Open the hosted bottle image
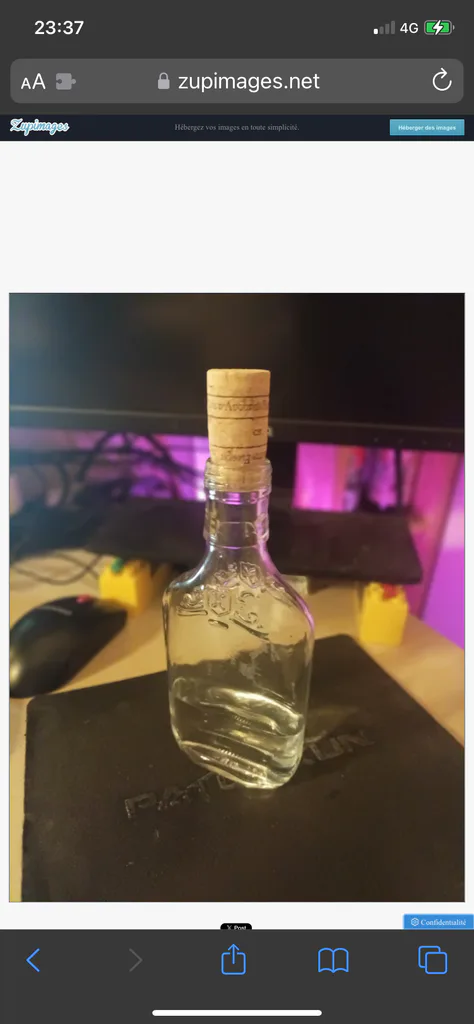 click(x=237, y=597)
